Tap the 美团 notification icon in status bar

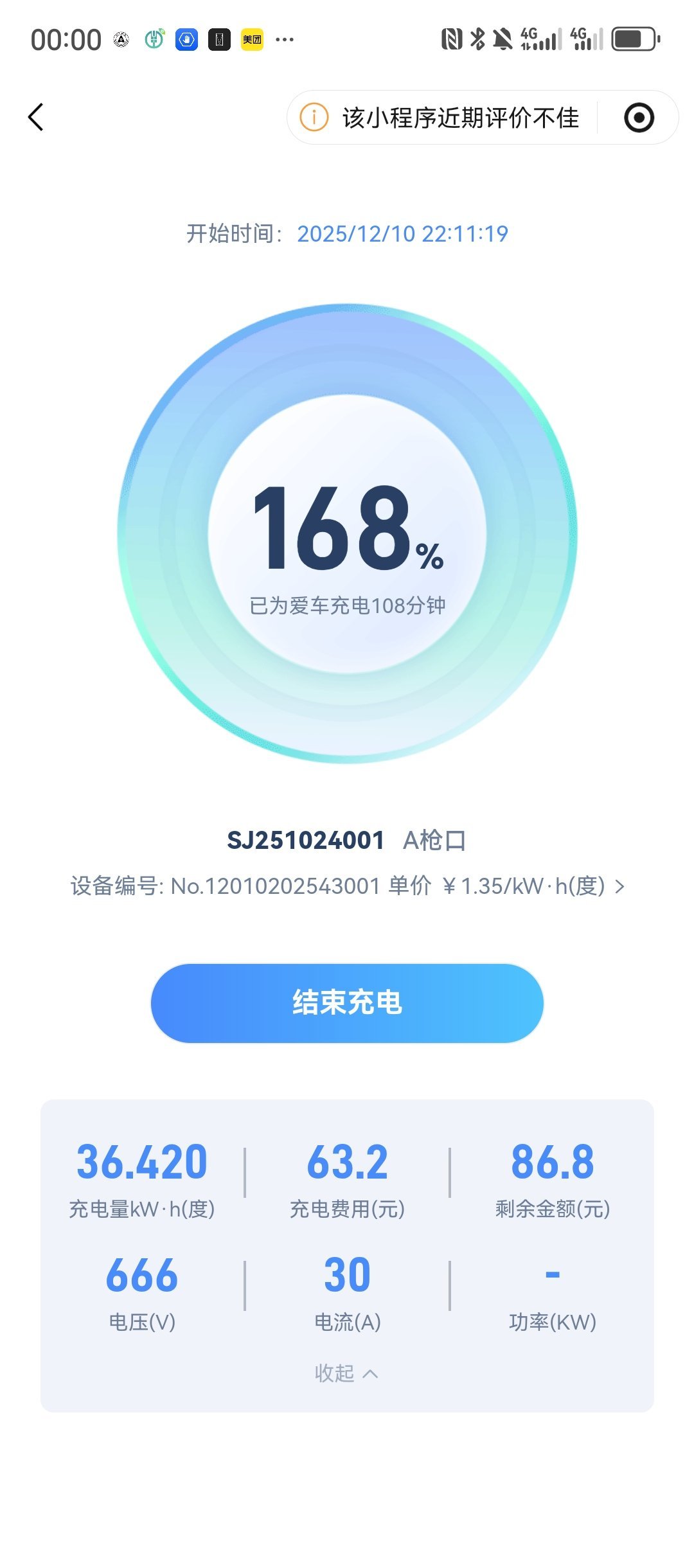tap(251, 39)
